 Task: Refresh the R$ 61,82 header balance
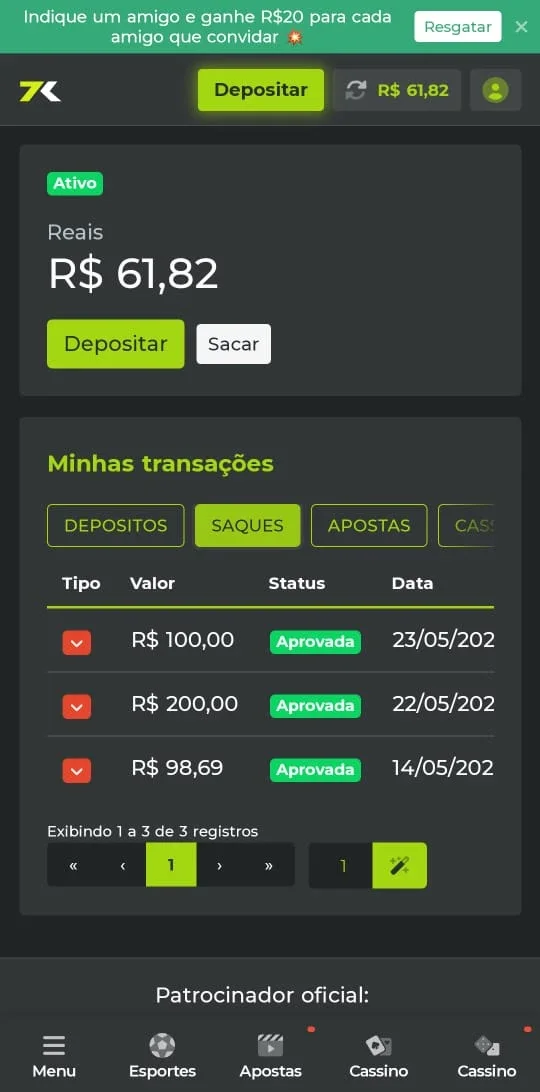(356, 90)
